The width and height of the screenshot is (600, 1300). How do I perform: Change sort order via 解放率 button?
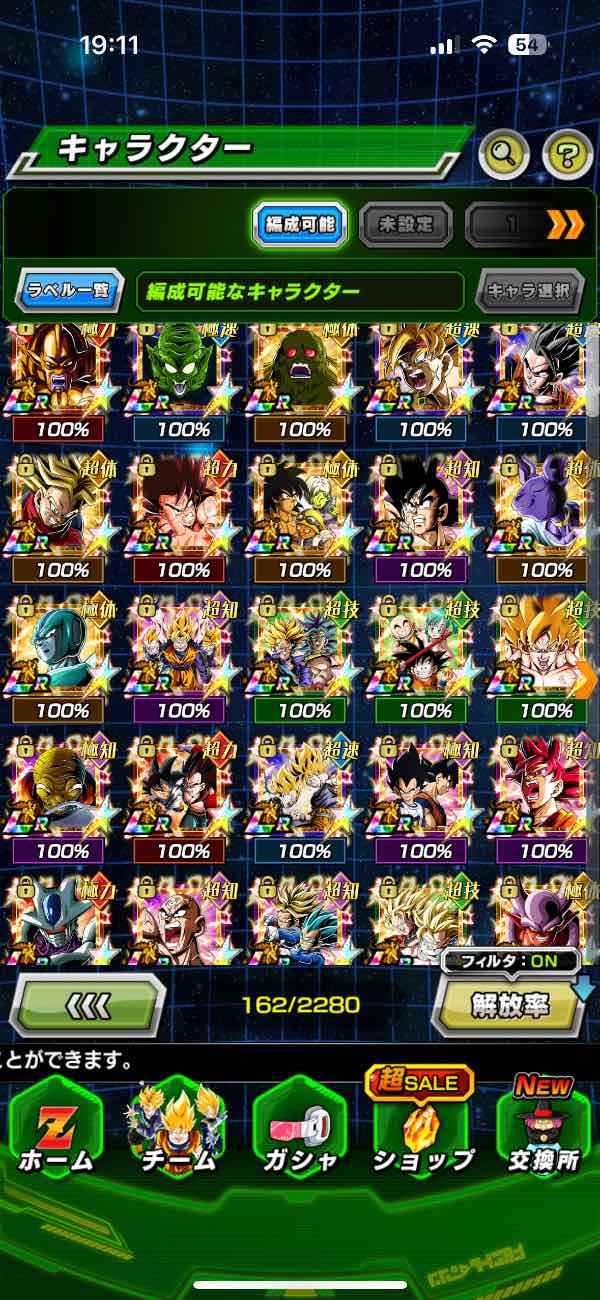(x=508, y=1006)
